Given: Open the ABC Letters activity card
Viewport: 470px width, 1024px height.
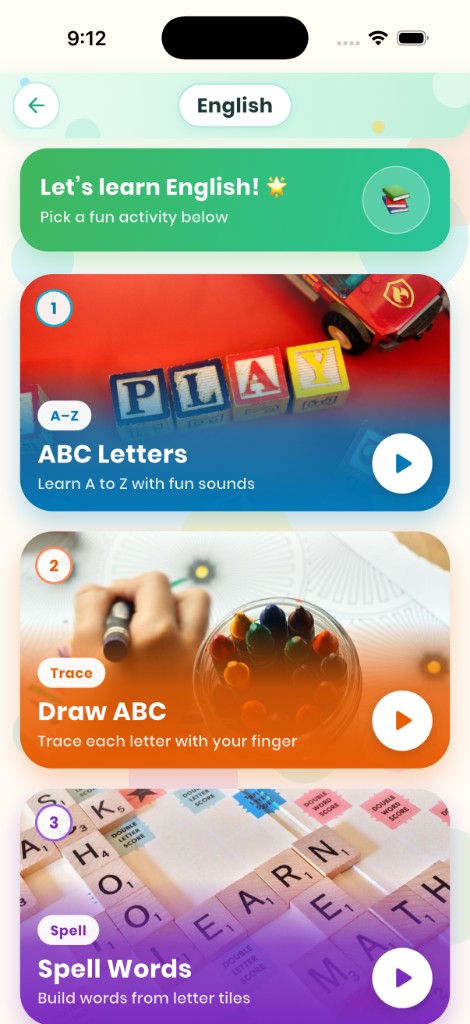Looking at the screenshot, I should 235,392.
